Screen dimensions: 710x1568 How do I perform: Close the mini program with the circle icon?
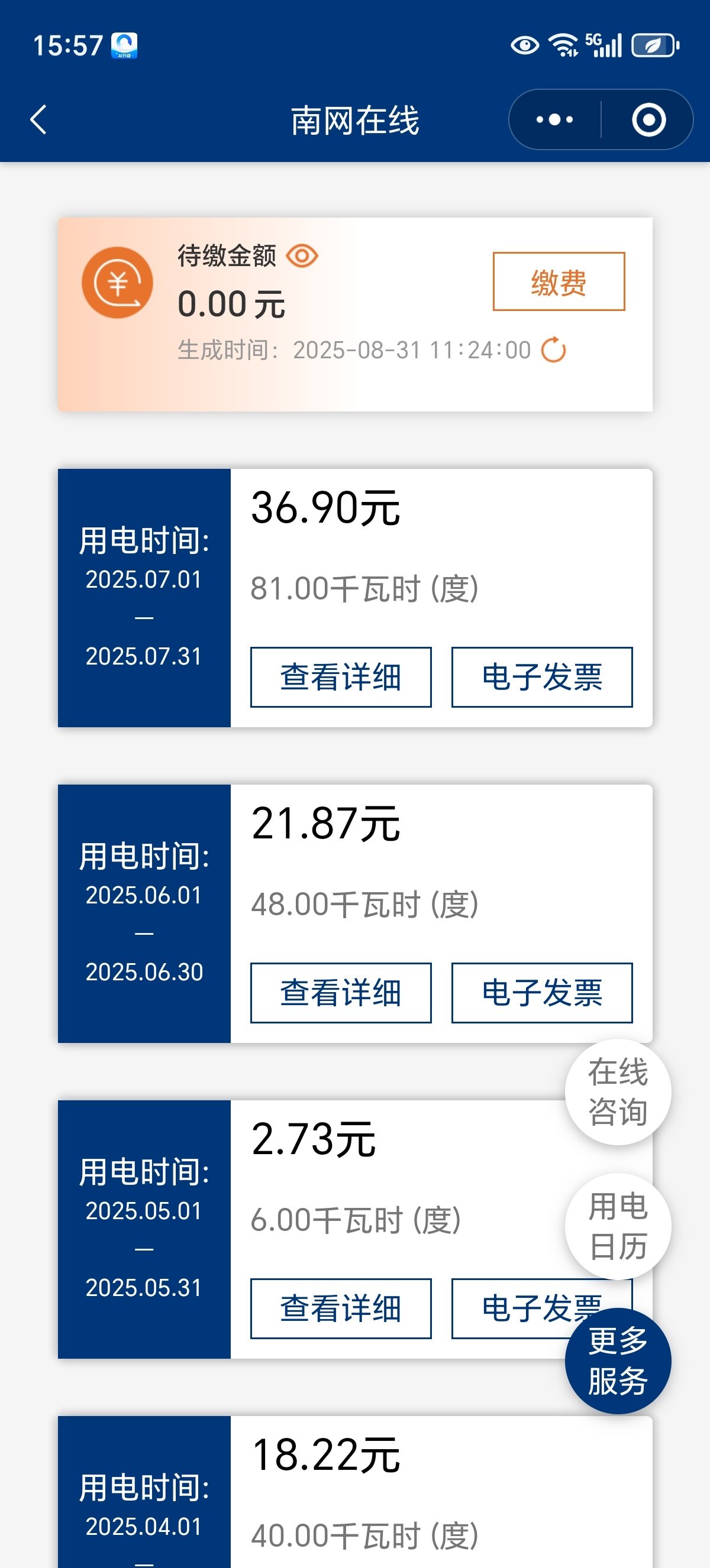click(x=648, y=120)
